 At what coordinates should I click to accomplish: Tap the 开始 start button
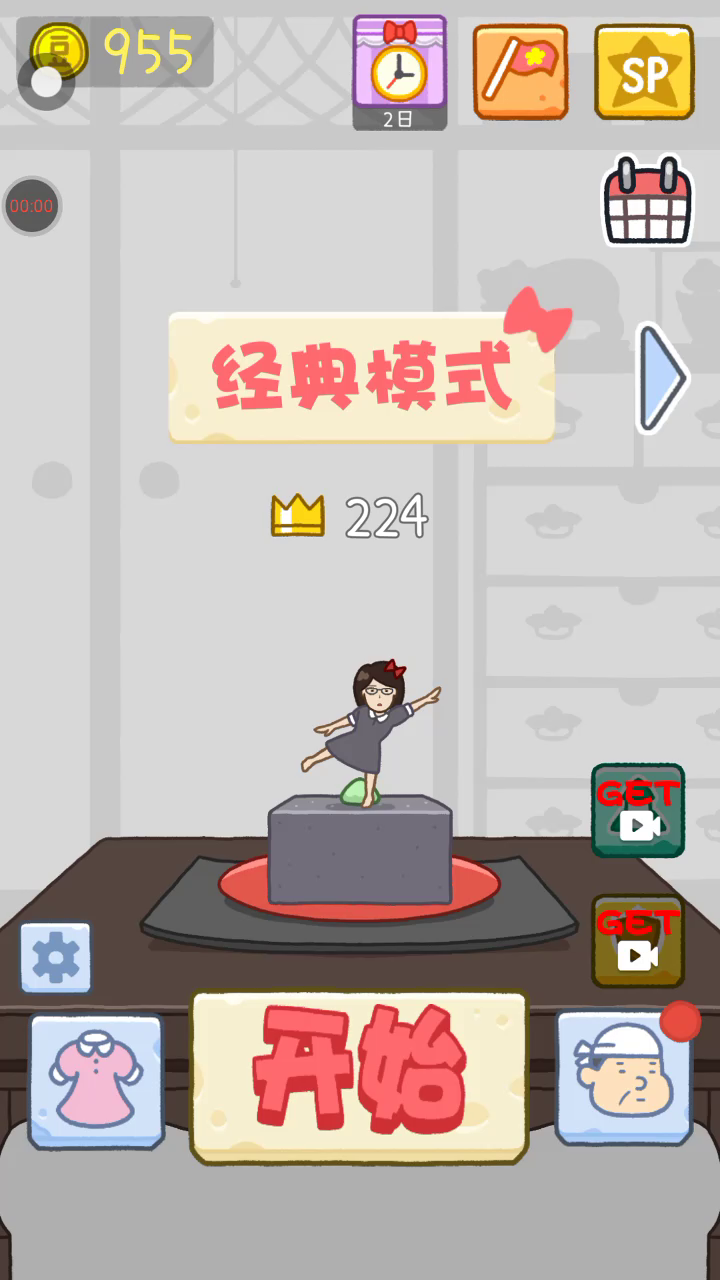tap(359, 1077)
